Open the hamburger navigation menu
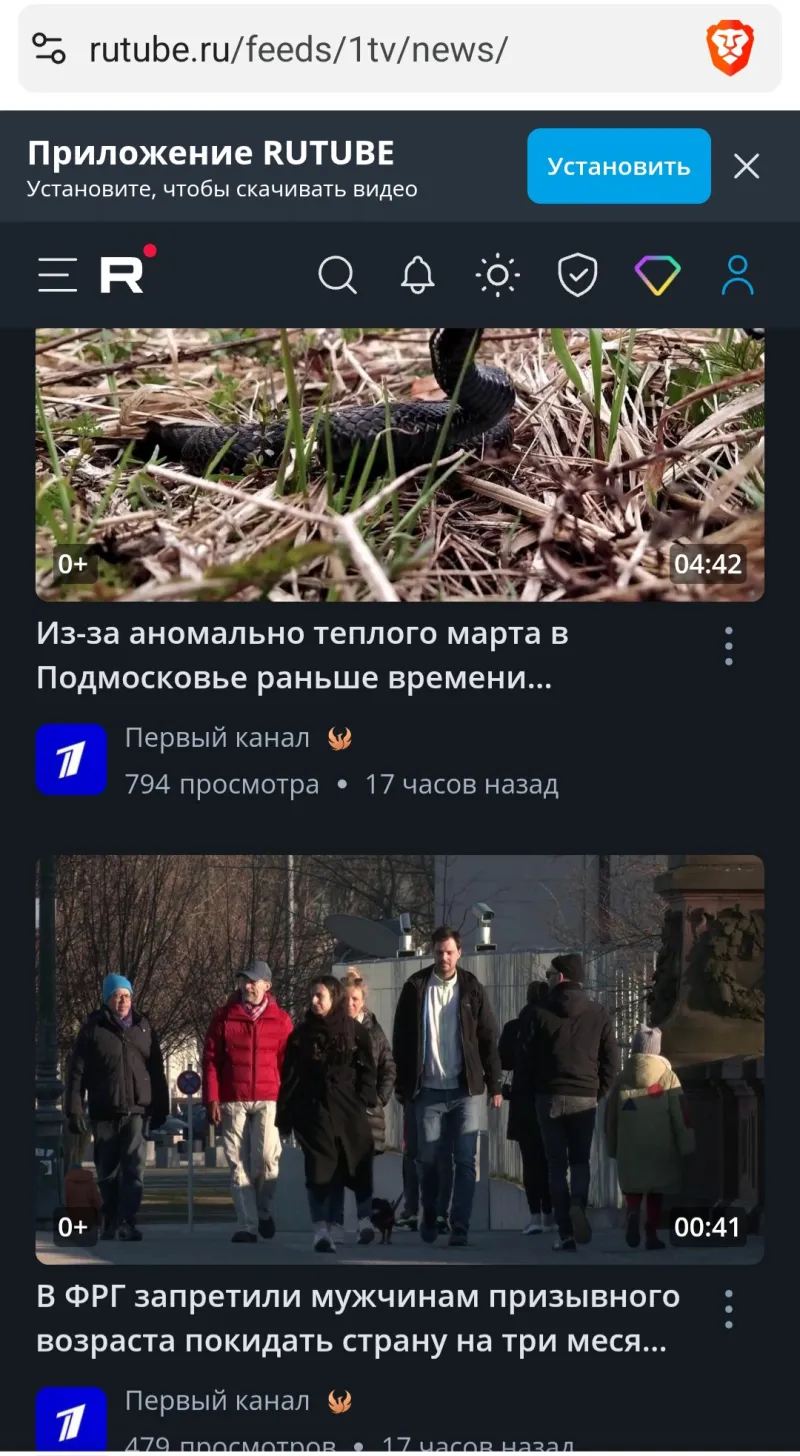 pos(57,275)
